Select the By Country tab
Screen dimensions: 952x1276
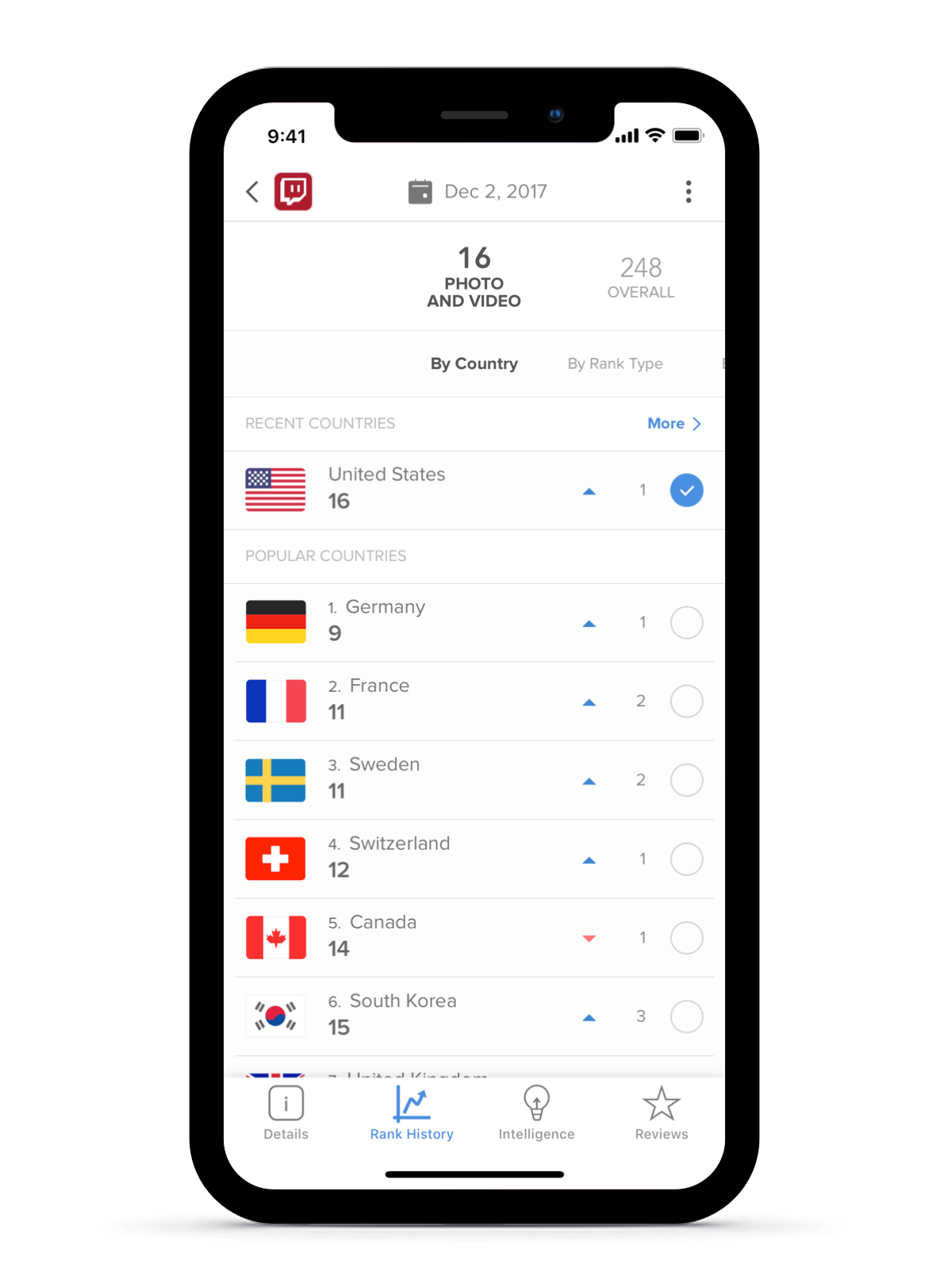(474, 363)
